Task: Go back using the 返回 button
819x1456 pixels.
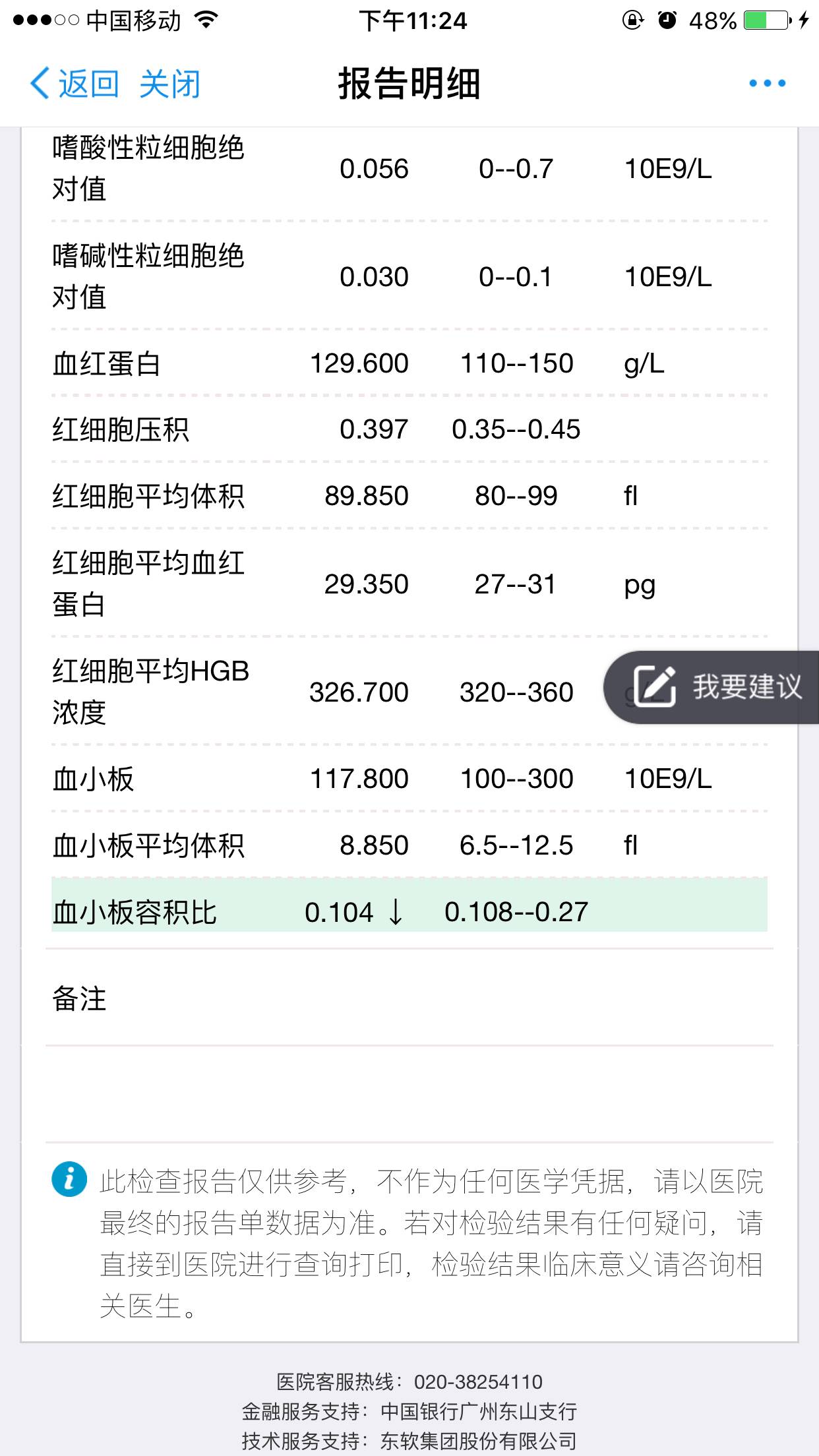Action: [x=74, y=84]
